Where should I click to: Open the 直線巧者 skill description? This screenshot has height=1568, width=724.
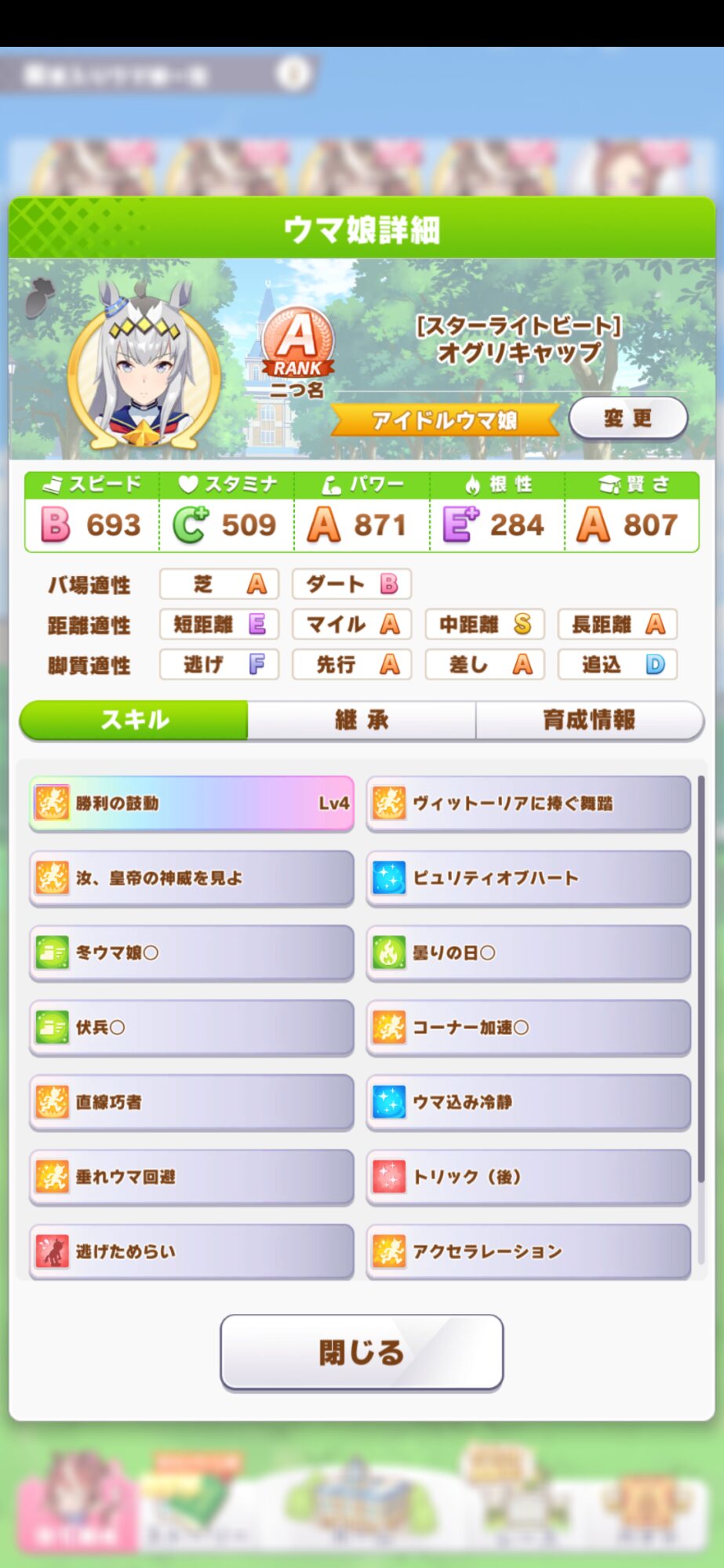(x=191, y=1102)
